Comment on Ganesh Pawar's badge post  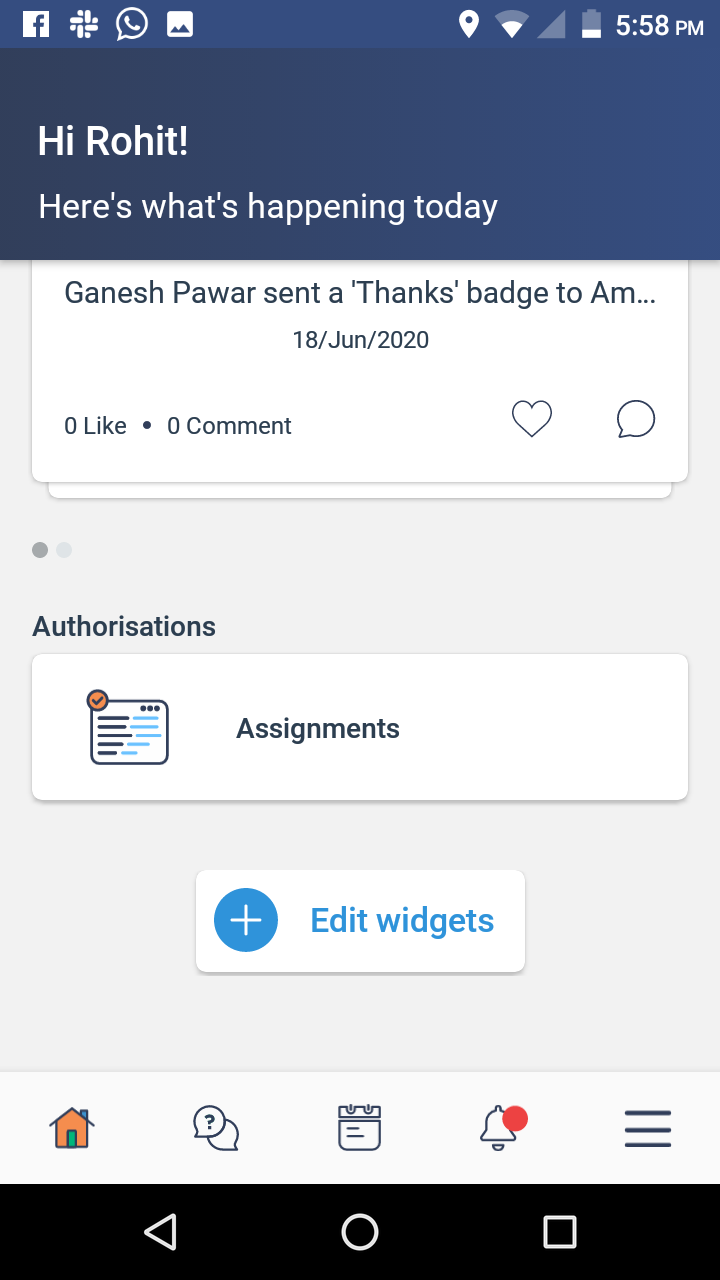pos(636,419)
